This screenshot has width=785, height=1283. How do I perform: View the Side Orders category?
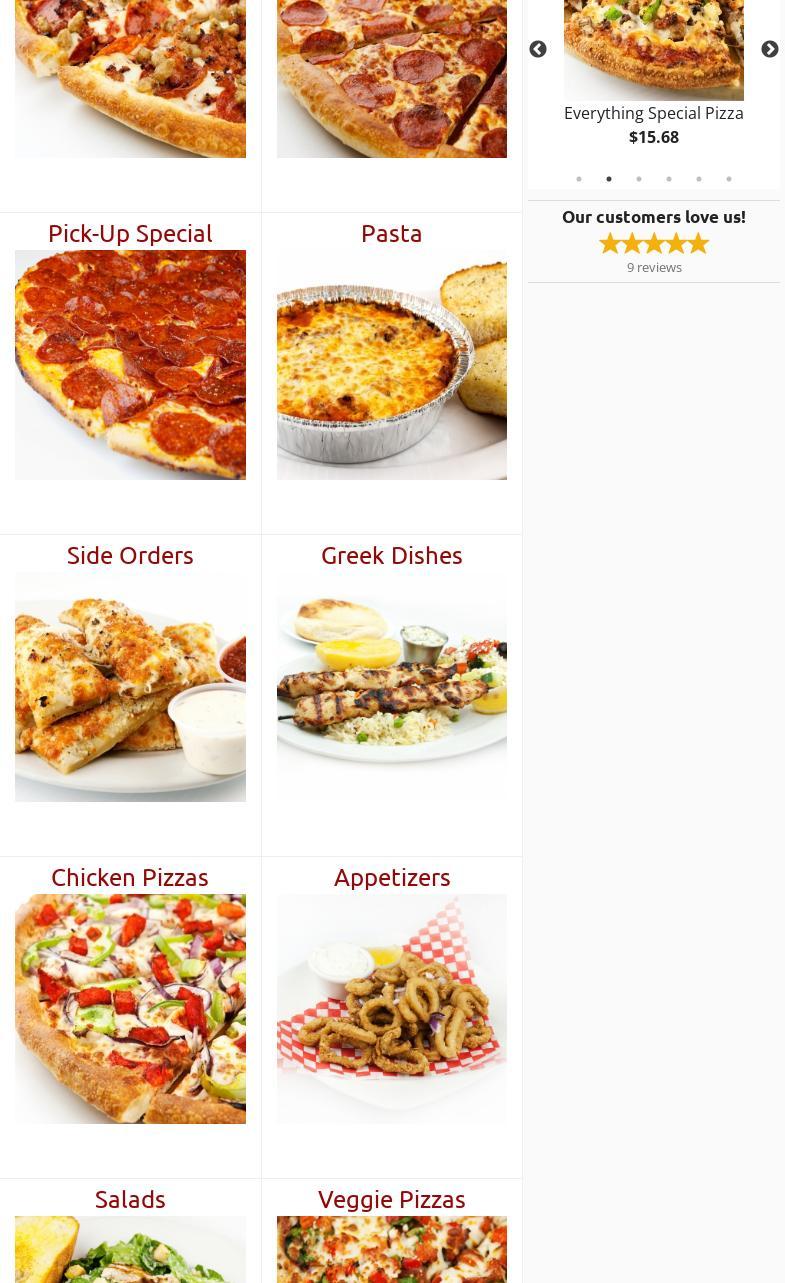(x=130, y=556)
